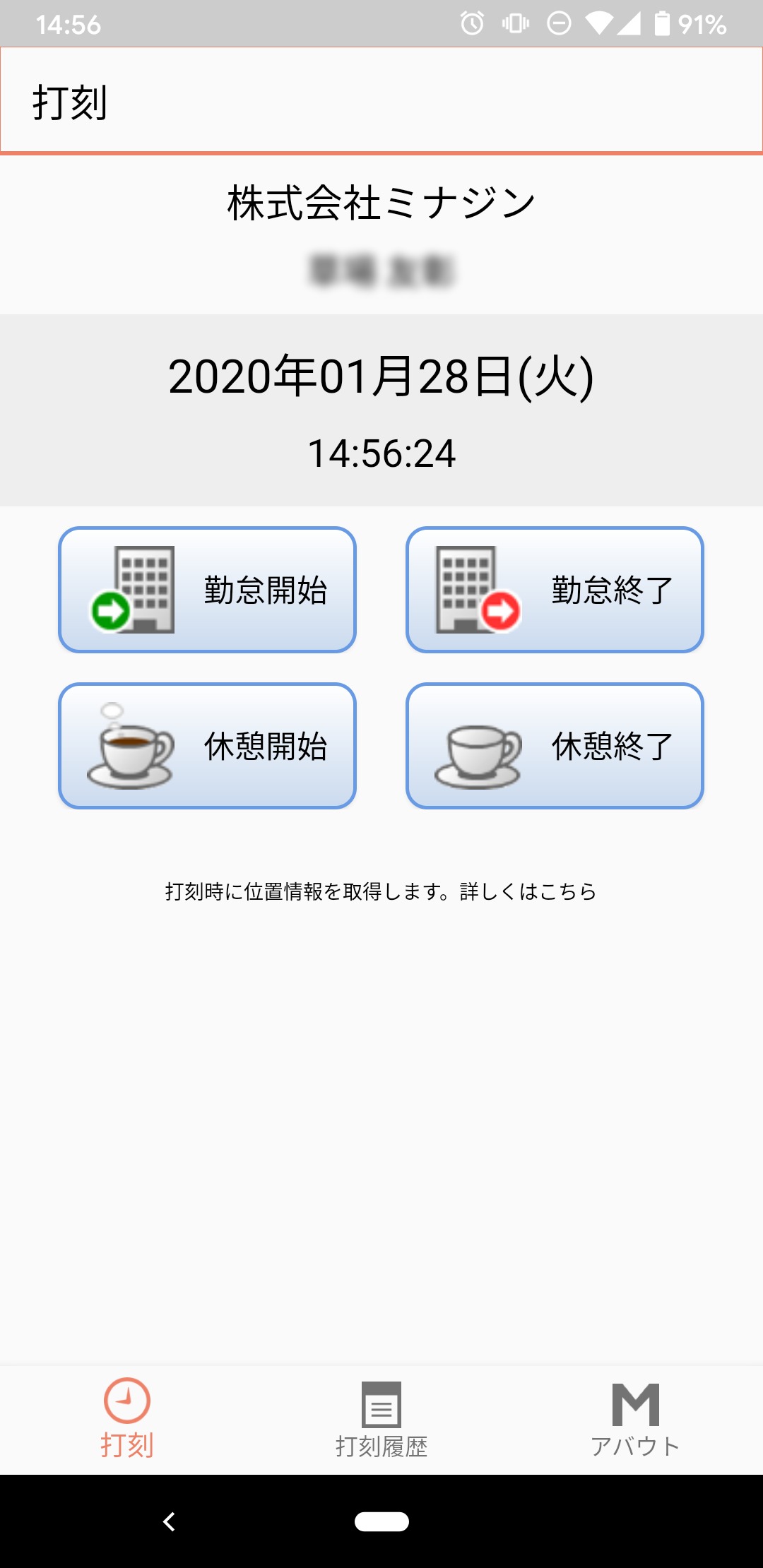This screenshot has height=1568, width=763.
Task: Open the 詳しくはこちら location info link
Action: 528,891
